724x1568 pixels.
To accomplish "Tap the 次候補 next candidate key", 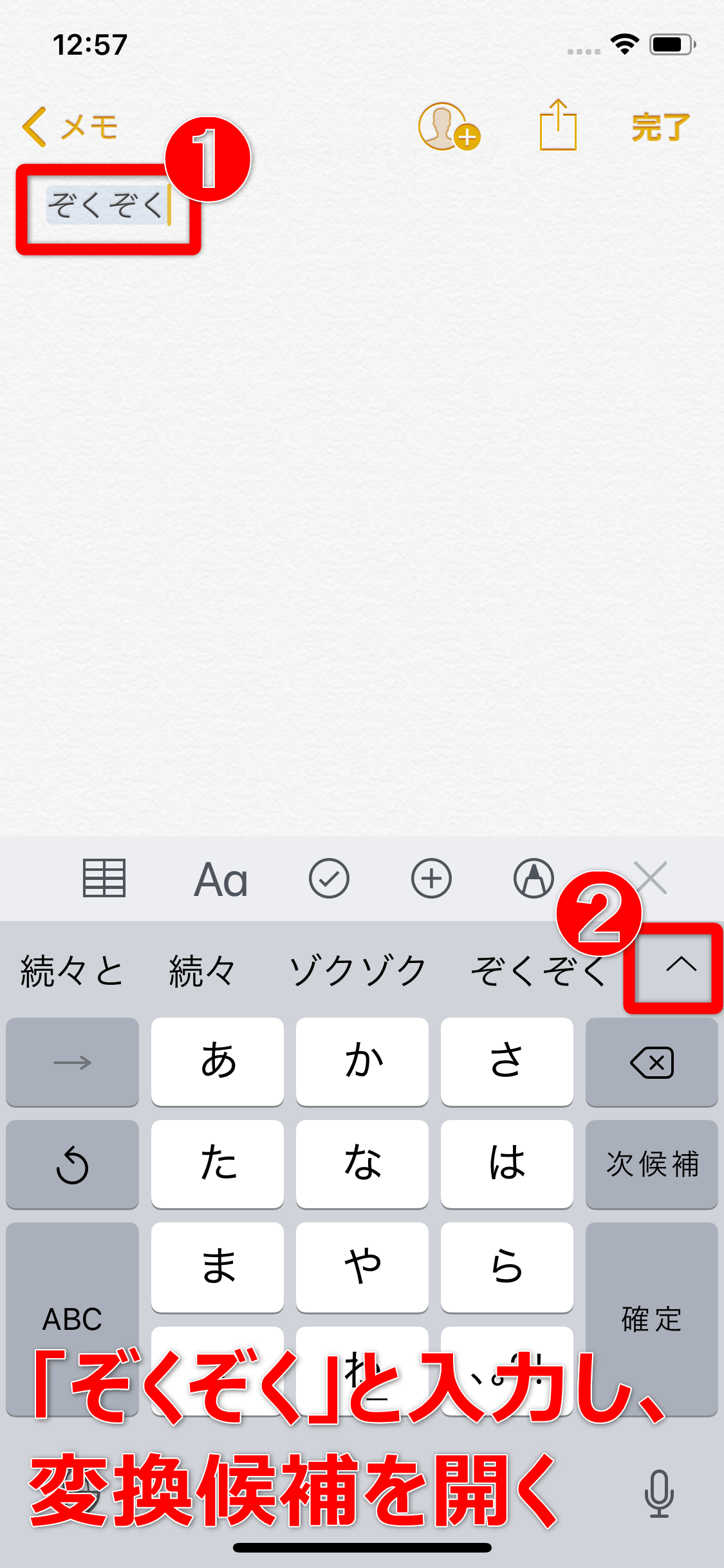I will pos(651,1164).
